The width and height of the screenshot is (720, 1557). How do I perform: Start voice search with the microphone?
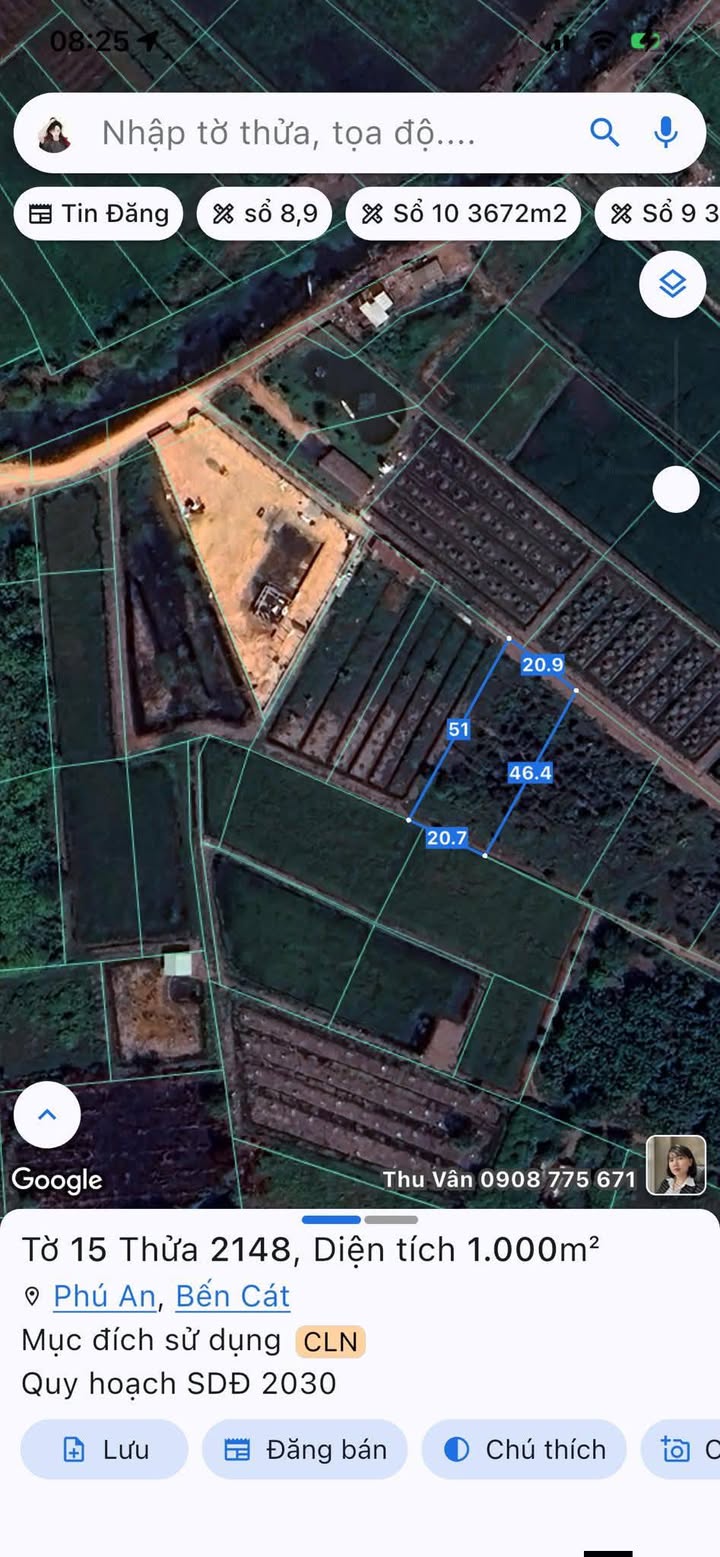(x=666, y=132)
